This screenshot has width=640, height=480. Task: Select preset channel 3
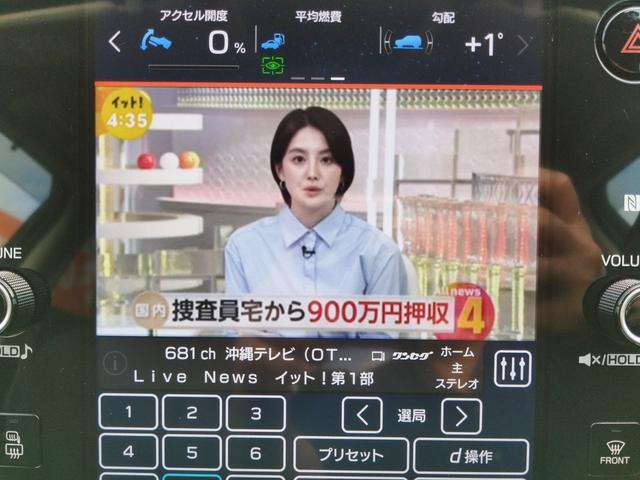click(255, 412)
